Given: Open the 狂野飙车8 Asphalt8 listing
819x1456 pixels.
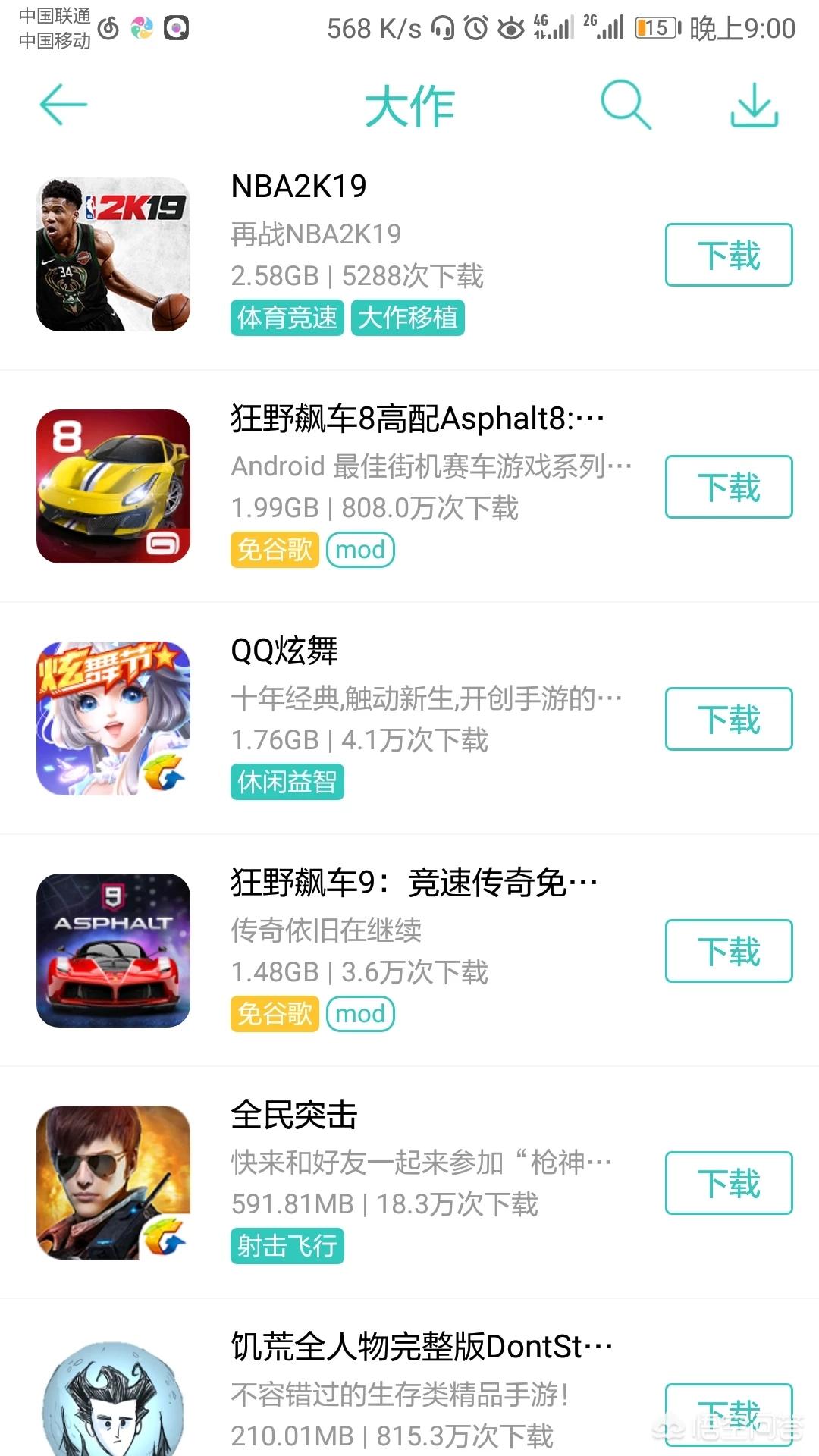Looking at the screenshot, I should point(417,419).
